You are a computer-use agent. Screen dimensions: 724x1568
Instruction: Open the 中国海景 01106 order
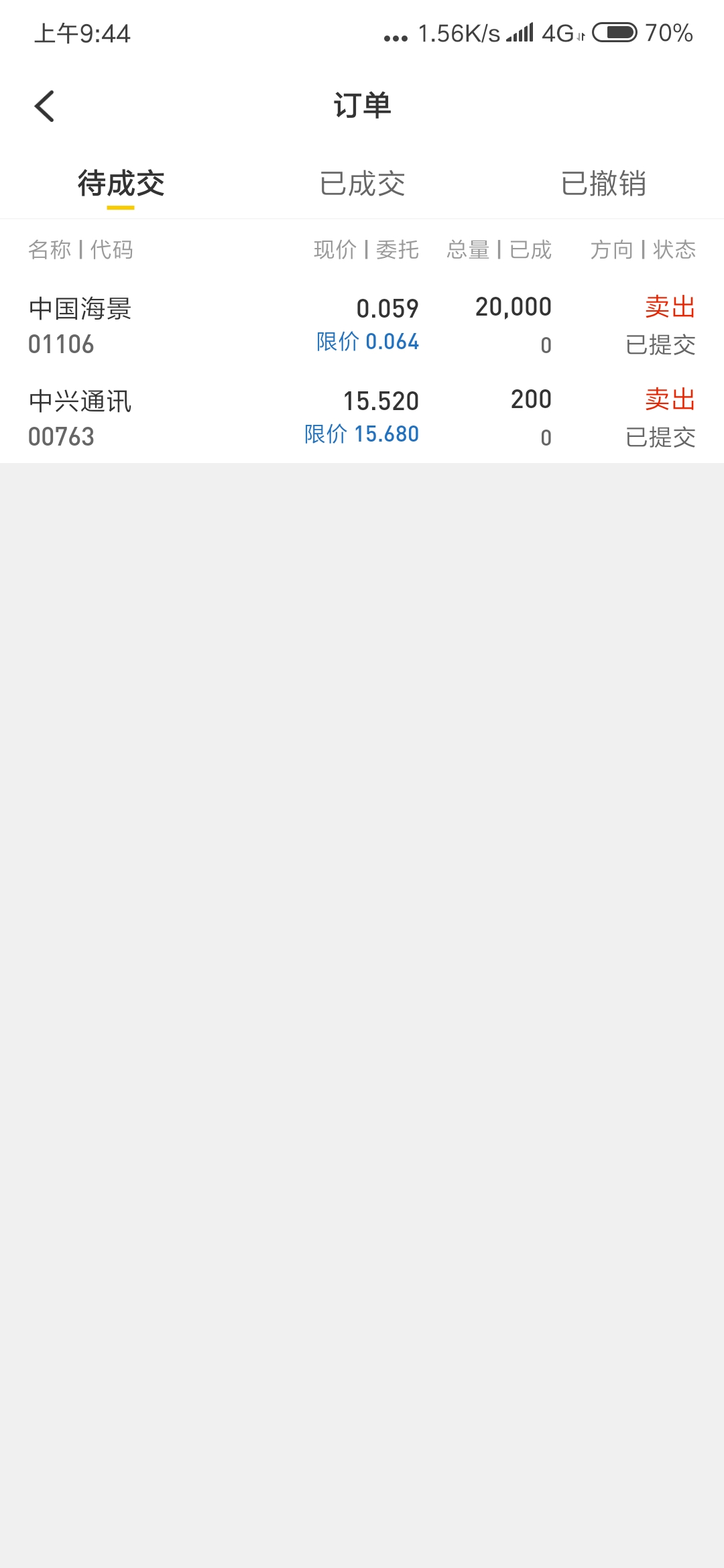click(x=362, y=326)
